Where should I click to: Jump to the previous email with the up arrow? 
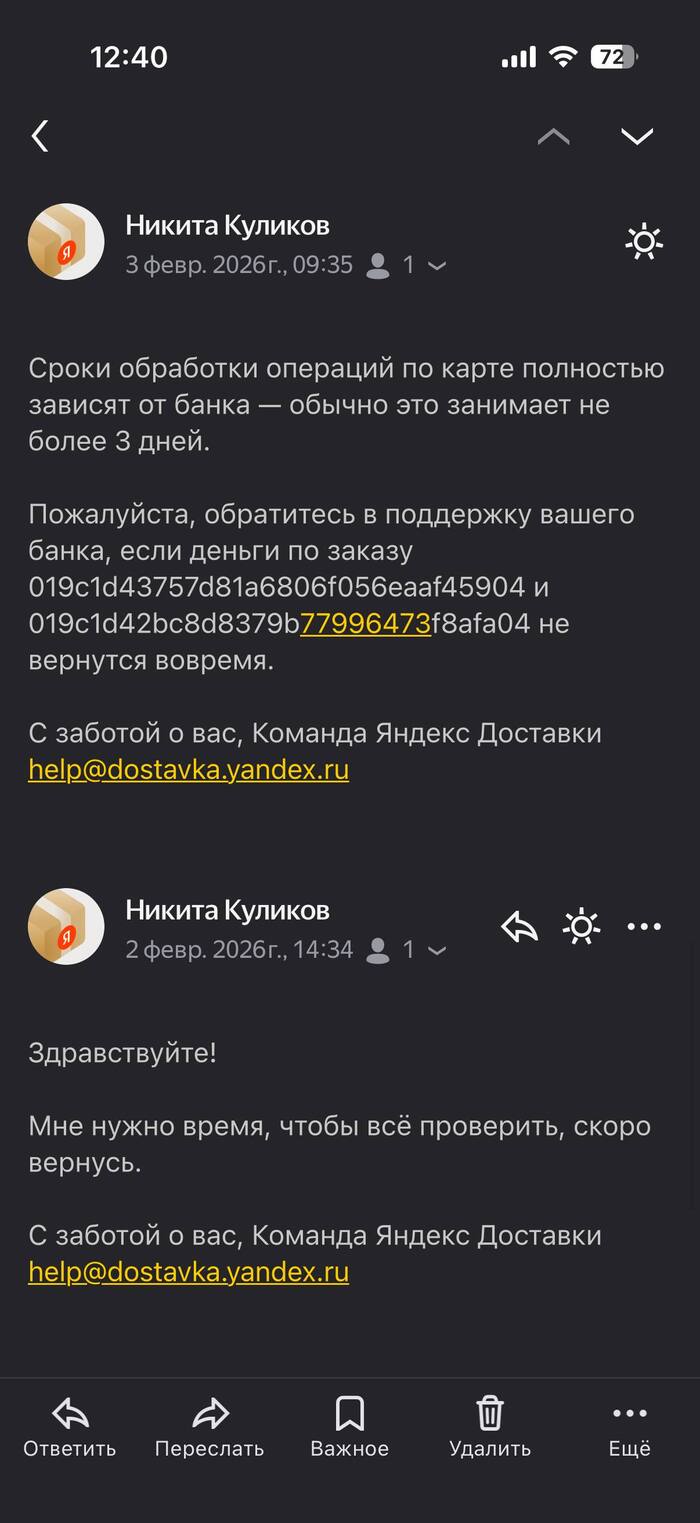tap(553, 137)
